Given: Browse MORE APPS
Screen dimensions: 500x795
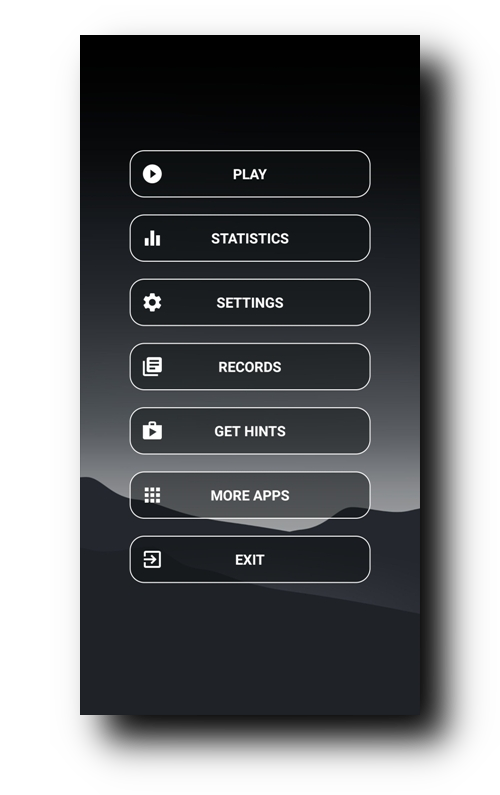Looking at the screenshot, I should pyautogui.click(x=249, y=495).
